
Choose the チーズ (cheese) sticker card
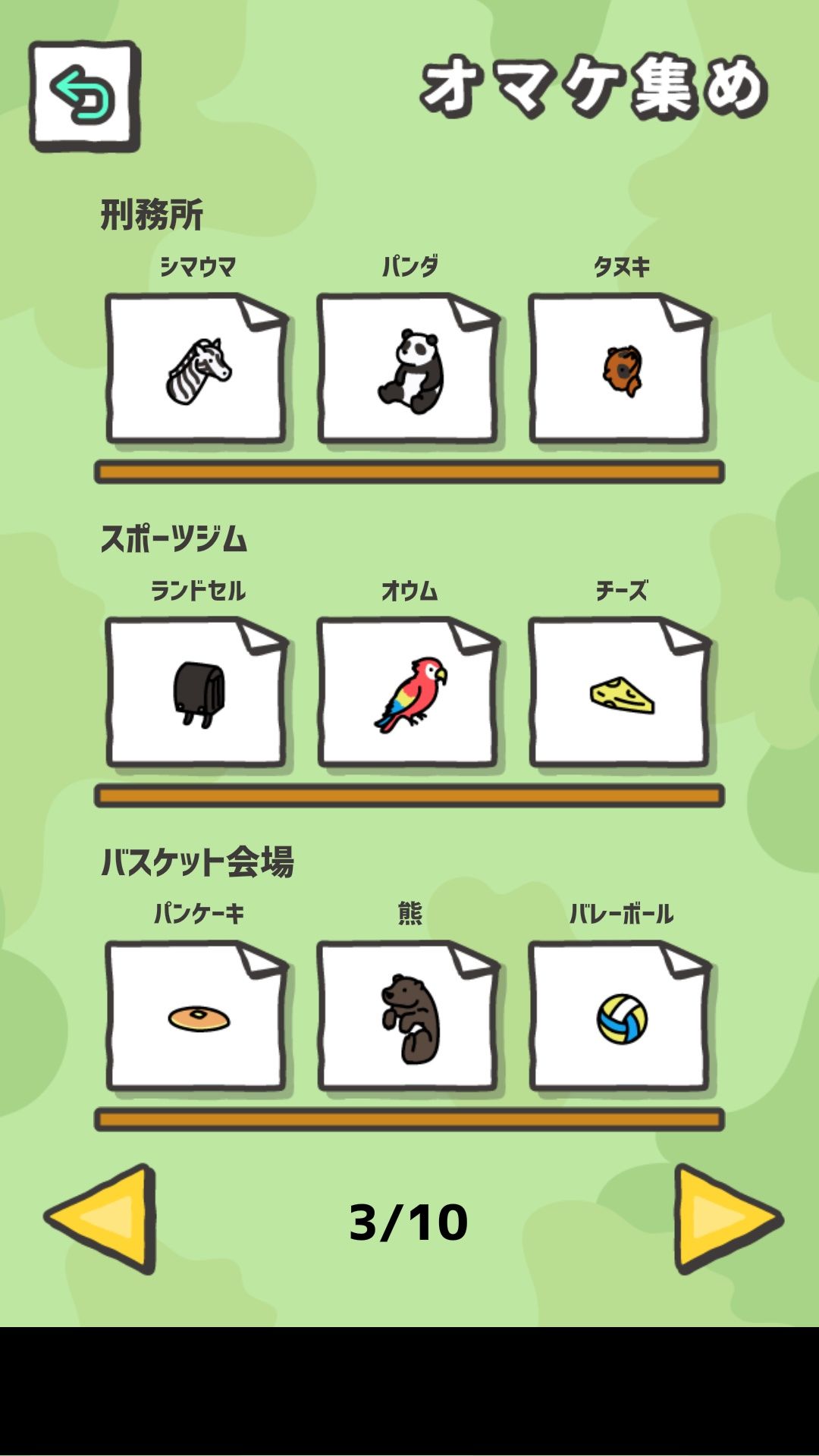(x=622, y=694)
